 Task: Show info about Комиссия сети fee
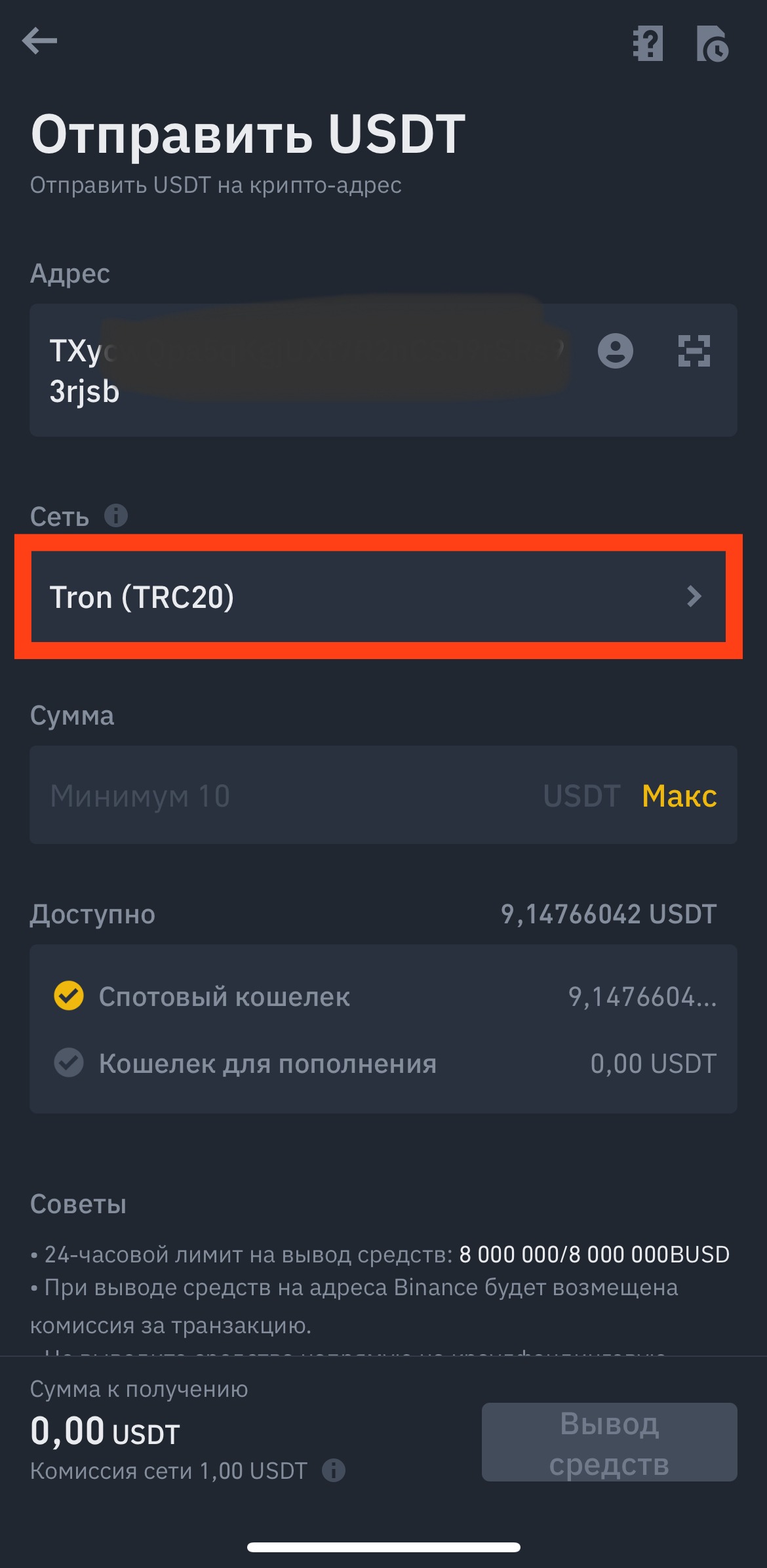[334, 1470]
